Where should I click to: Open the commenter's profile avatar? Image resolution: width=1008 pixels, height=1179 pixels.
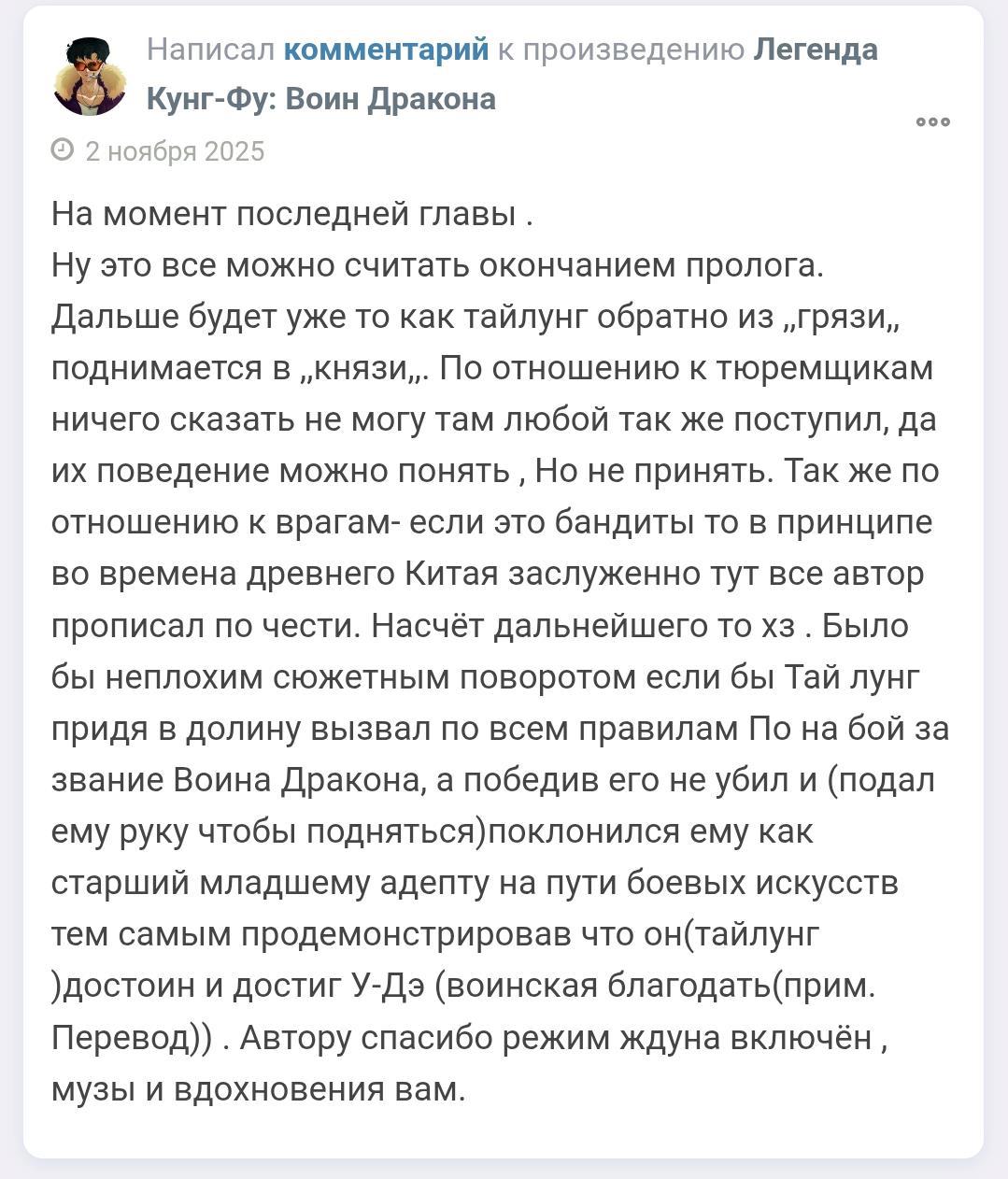[x=90, y=77]
